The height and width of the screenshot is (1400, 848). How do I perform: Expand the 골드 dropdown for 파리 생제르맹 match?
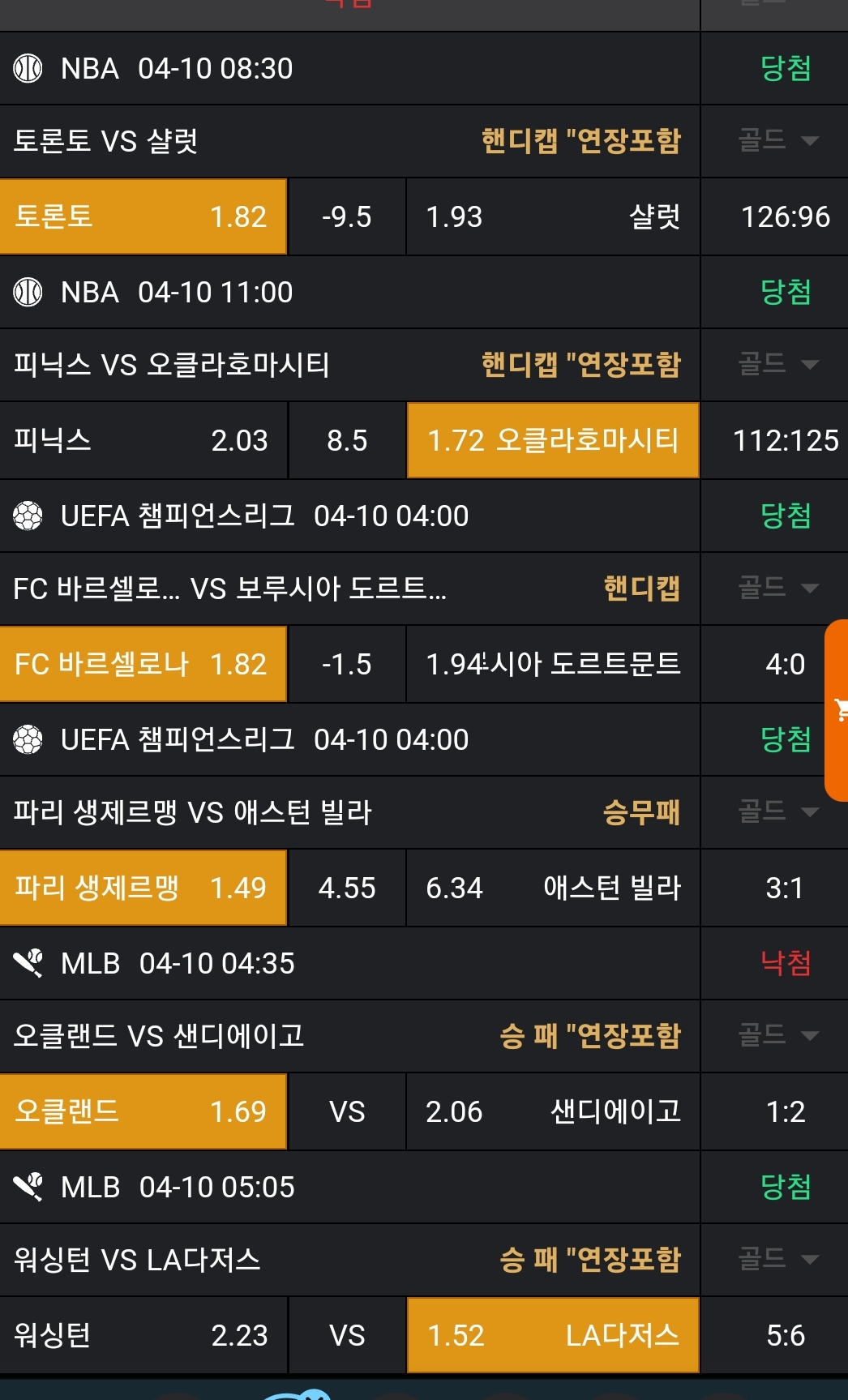pyautogui.click(x=777, y=812)
